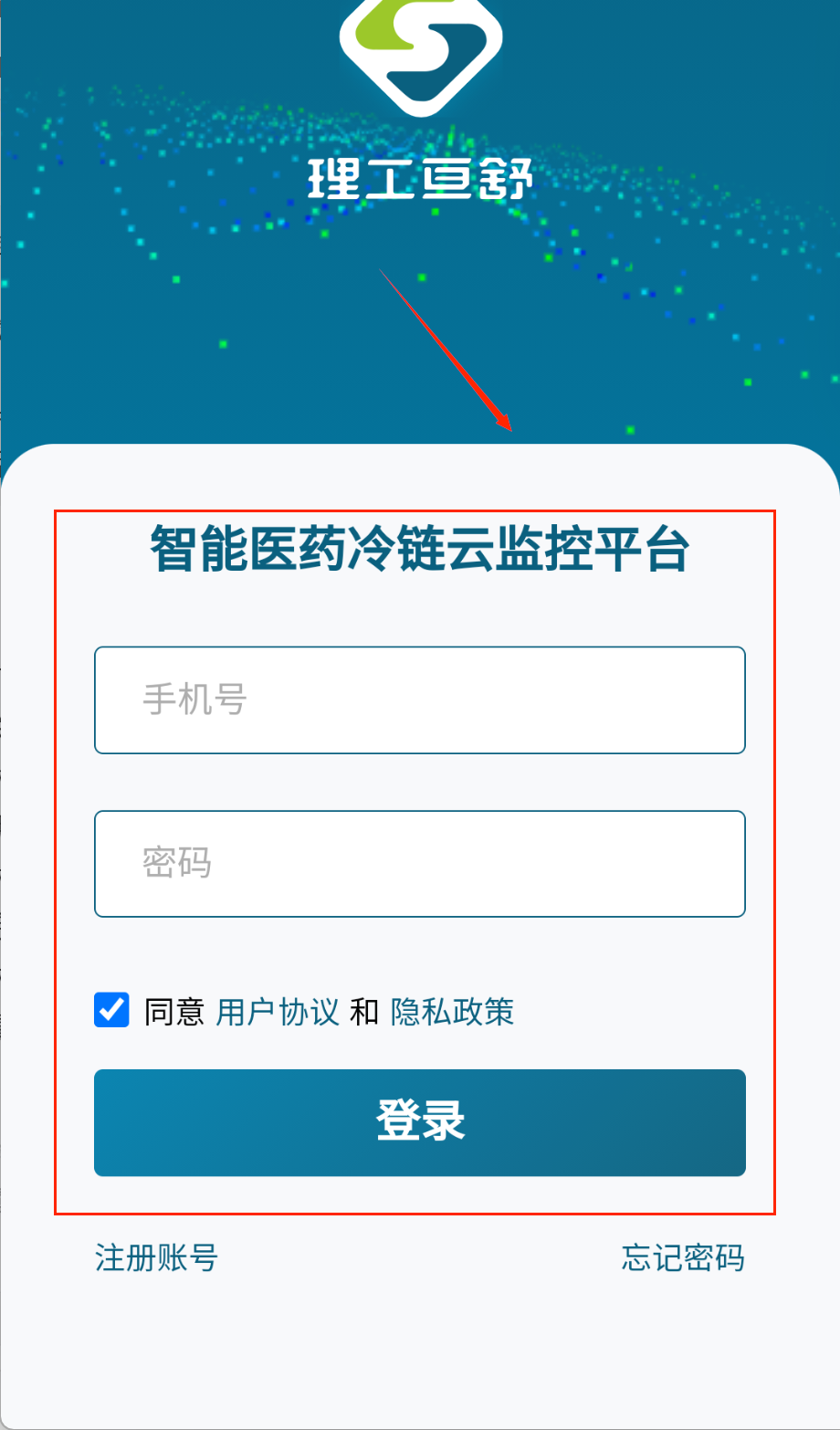Viewport: 840px width, 1430px height.
Task: Tap the 手机号 phone number field
Action: click(419, 700)
